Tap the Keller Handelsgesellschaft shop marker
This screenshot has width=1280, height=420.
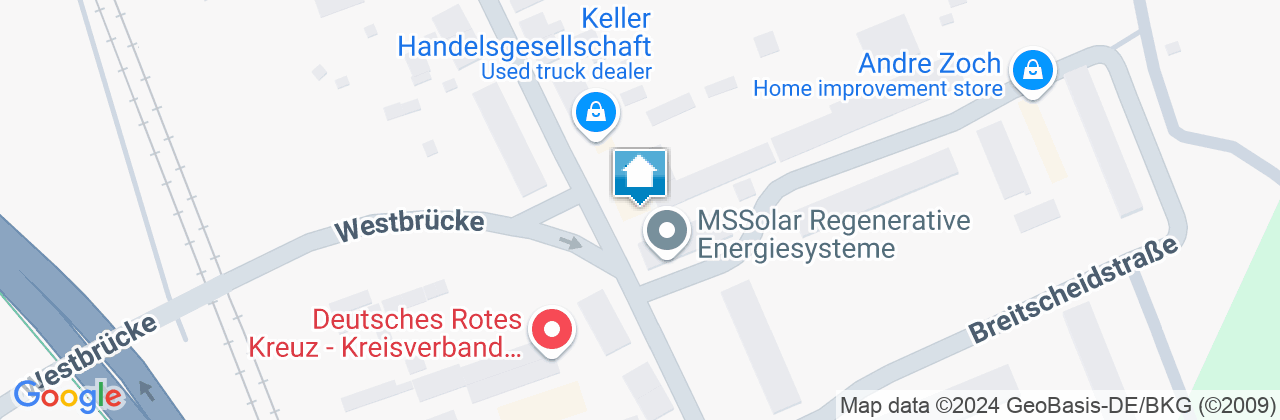(x=596, y=112)
